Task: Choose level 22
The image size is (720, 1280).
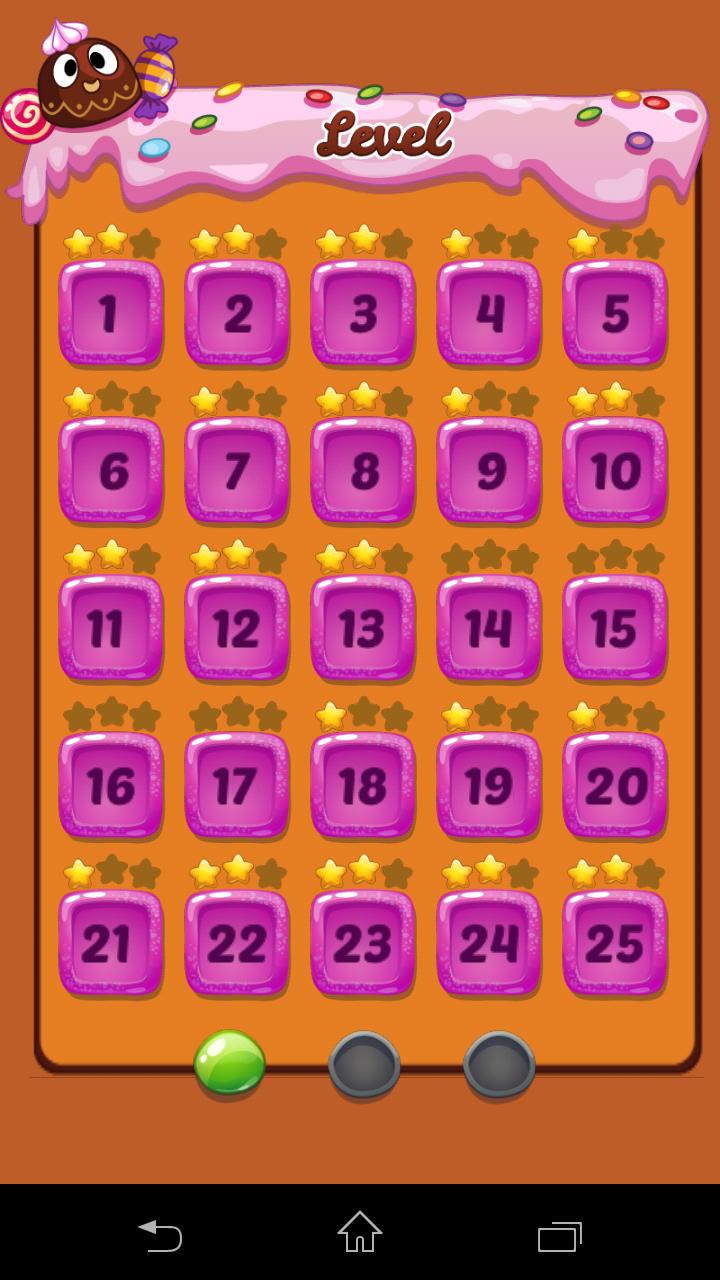Action: click(236, 942)
